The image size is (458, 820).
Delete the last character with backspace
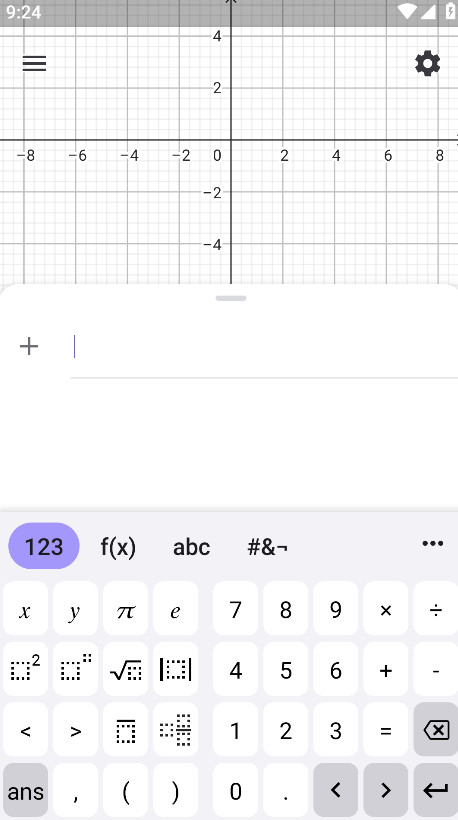pyautogui.click(x=436, y=730)
